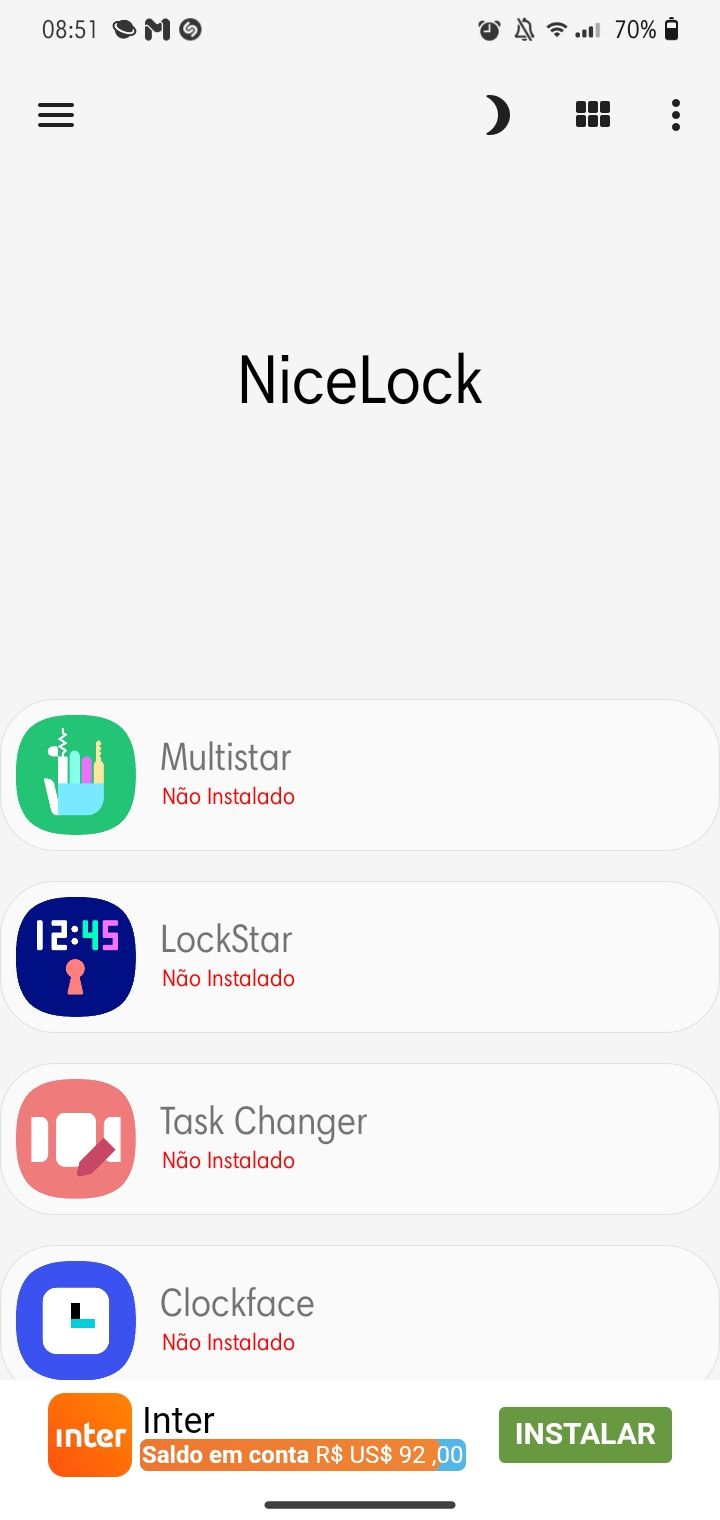This screenshot has height=1520, width=720.
Task: Open the Task Changer module
Action: [360, 1139]
